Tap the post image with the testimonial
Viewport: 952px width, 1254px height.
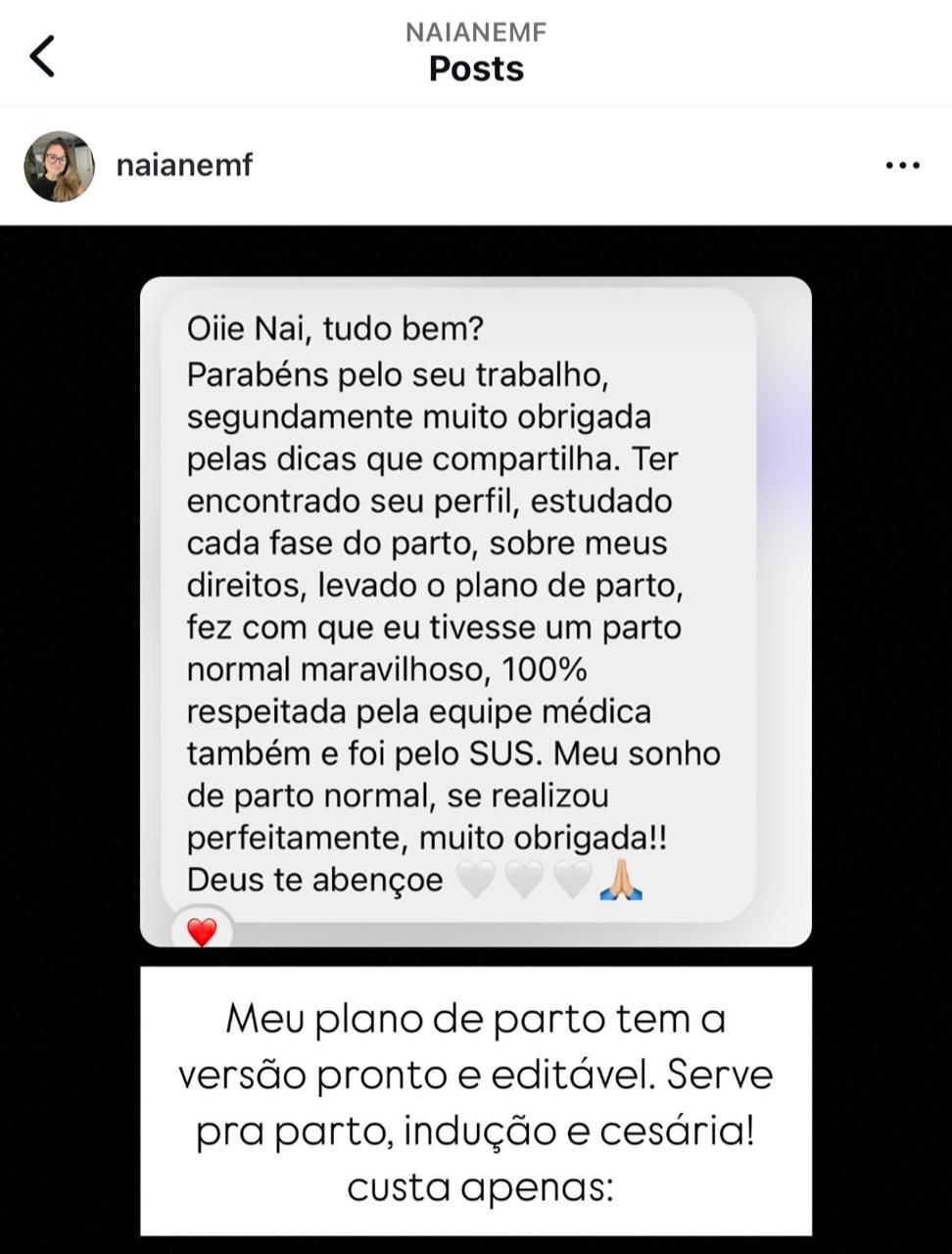coord(476,686)
